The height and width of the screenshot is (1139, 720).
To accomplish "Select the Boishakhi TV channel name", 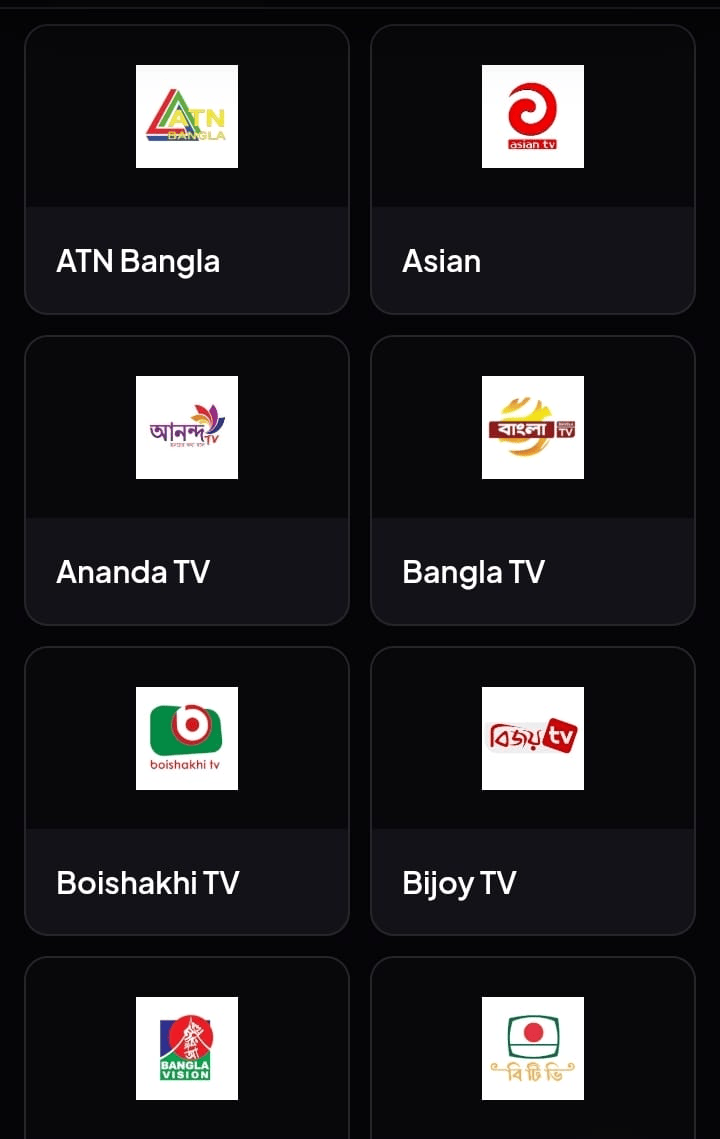I will click(x=147, y=882).
